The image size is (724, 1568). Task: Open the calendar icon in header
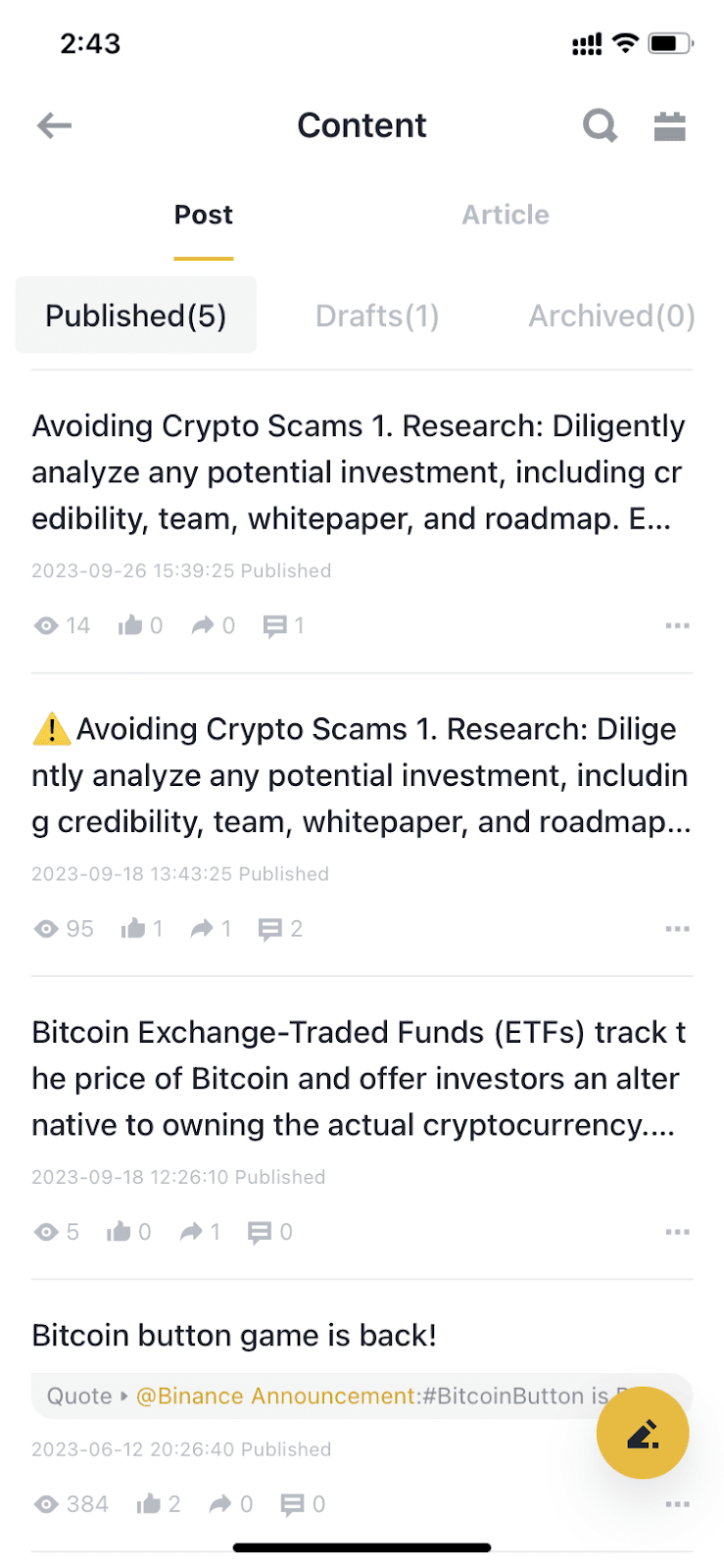tap(670, 125)
